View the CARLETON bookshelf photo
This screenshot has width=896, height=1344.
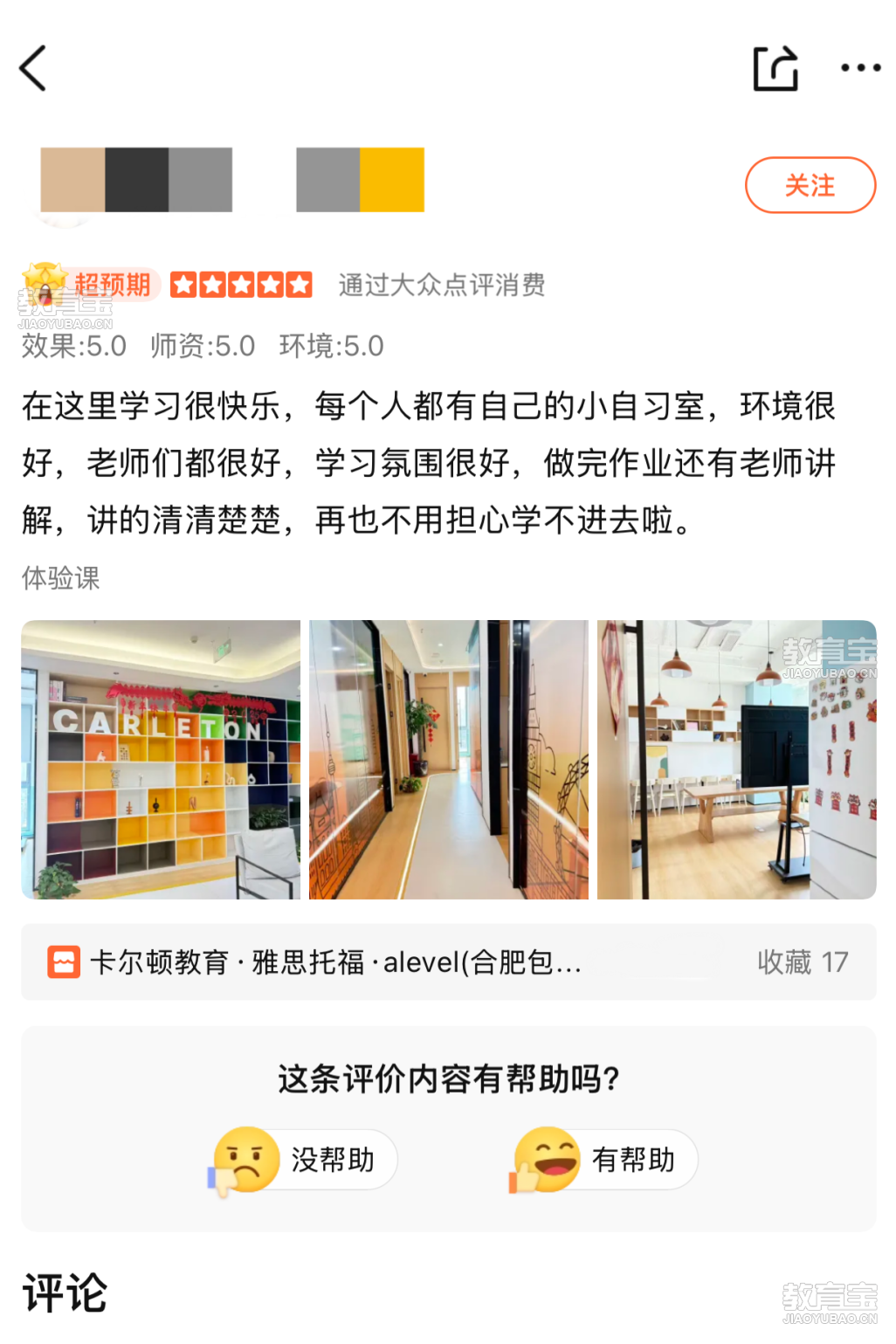161,759
